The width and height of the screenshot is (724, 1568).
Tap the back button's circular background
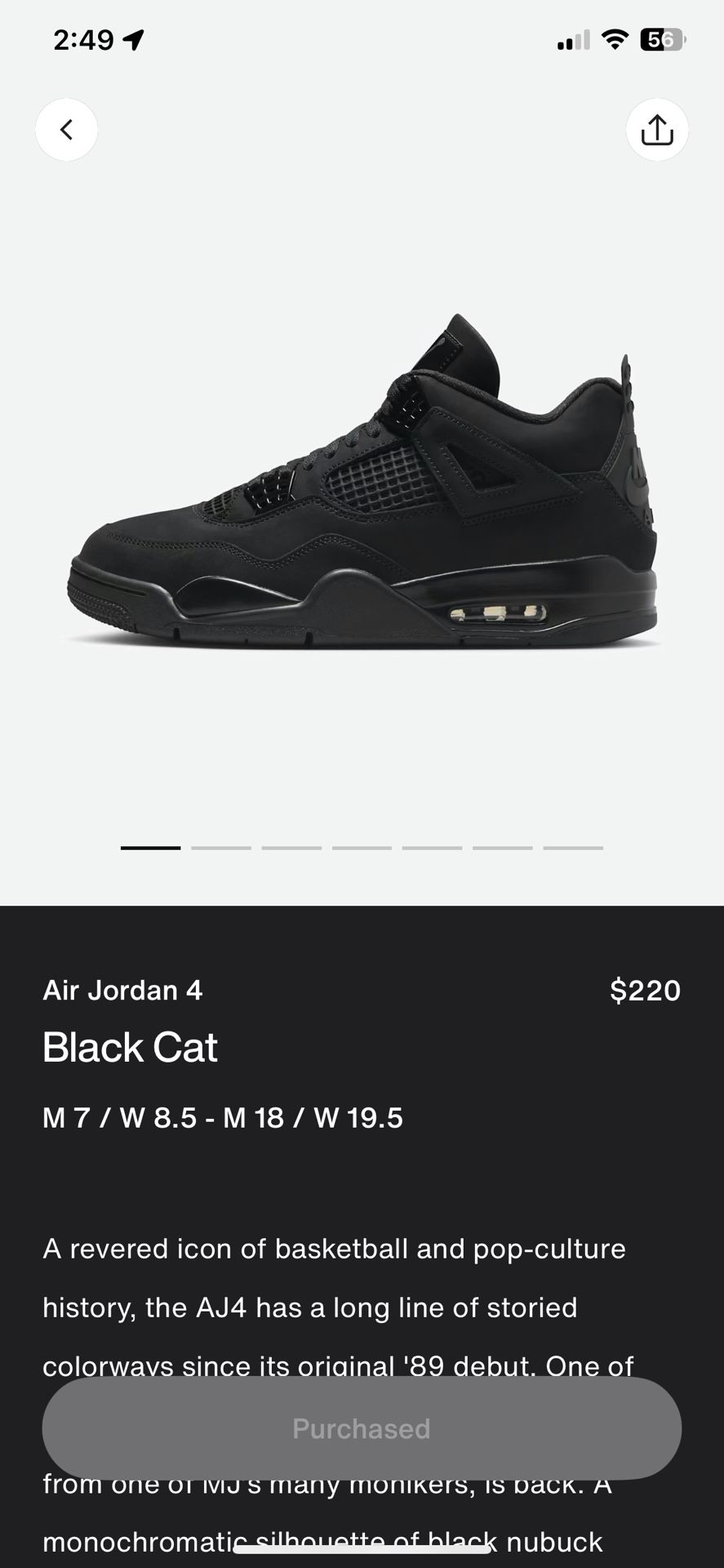coord(66,130)
